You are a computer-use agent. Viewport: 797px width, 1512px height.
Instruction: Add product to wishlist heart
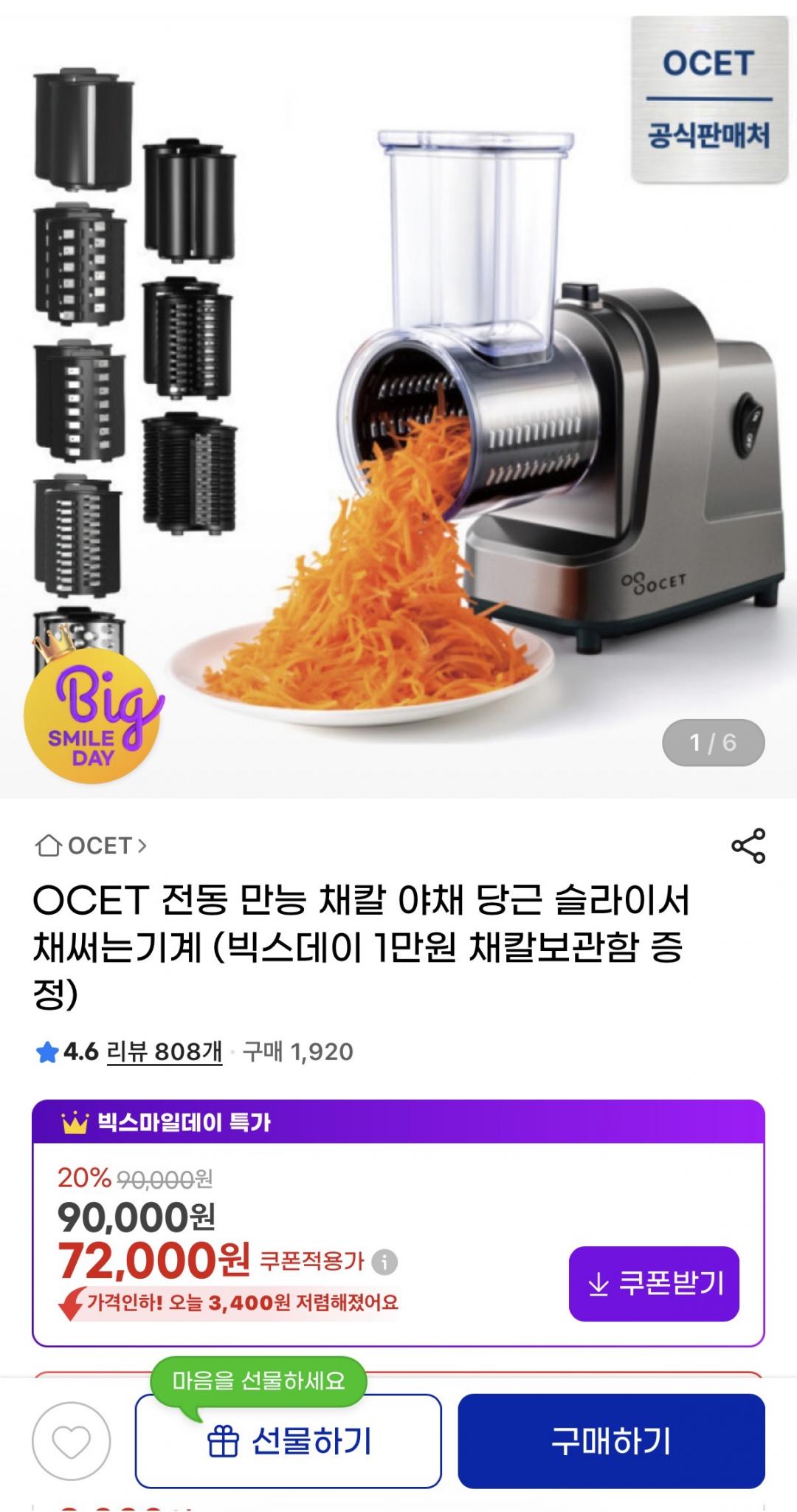71,1440
